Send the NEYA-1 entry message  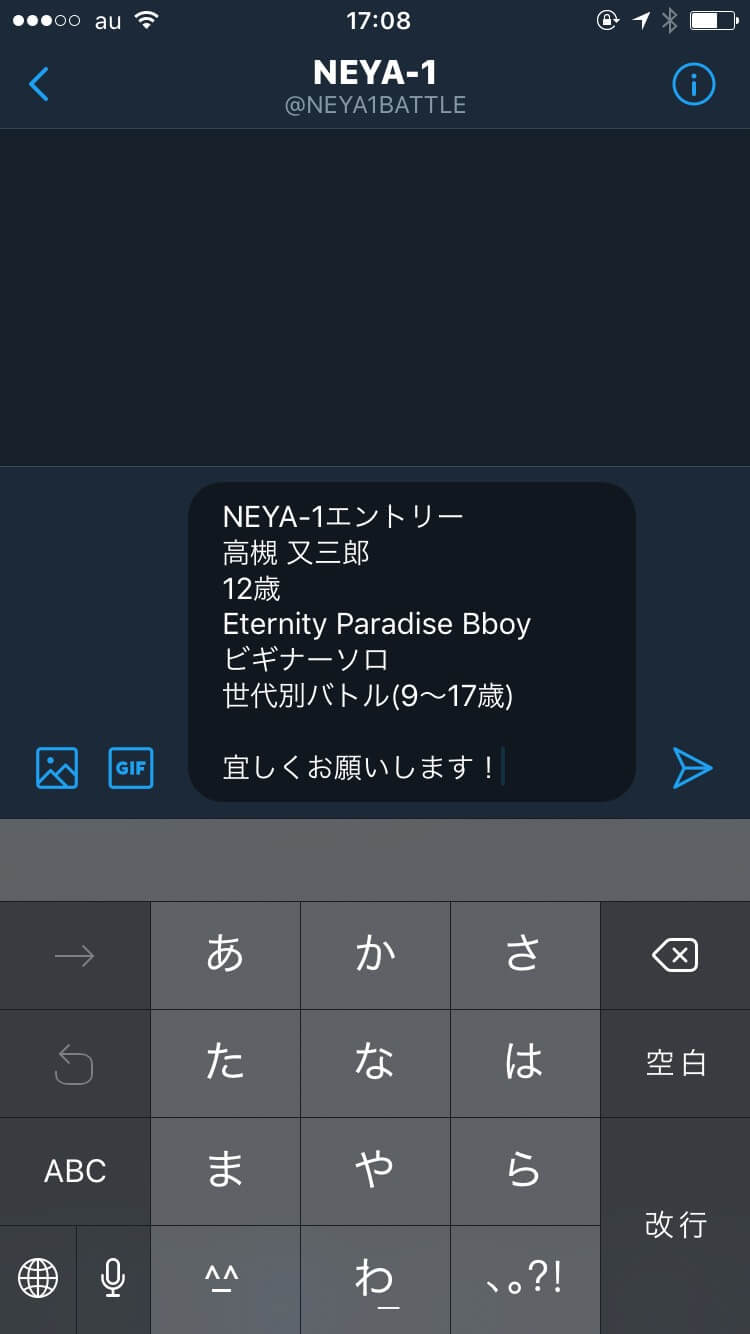pos(692,768)
